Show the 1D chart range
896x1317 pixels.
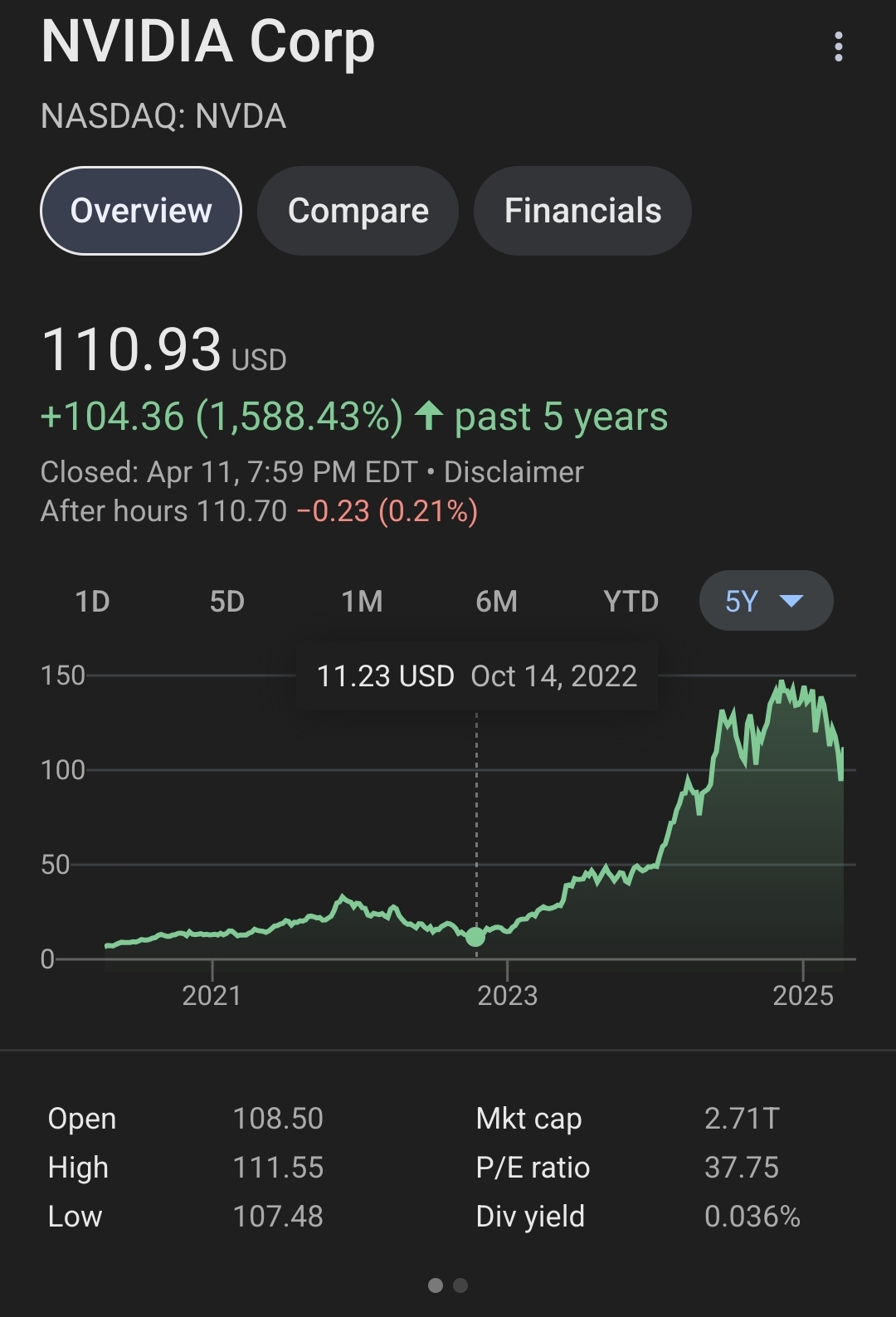(92, 601)
